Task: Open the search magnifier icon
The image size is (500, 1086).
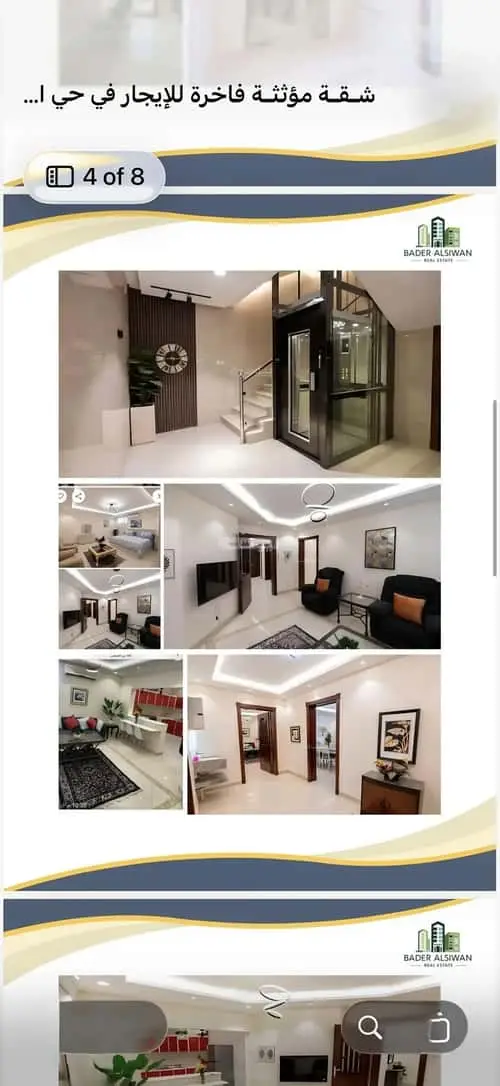Action: (x=370, y=1028)
